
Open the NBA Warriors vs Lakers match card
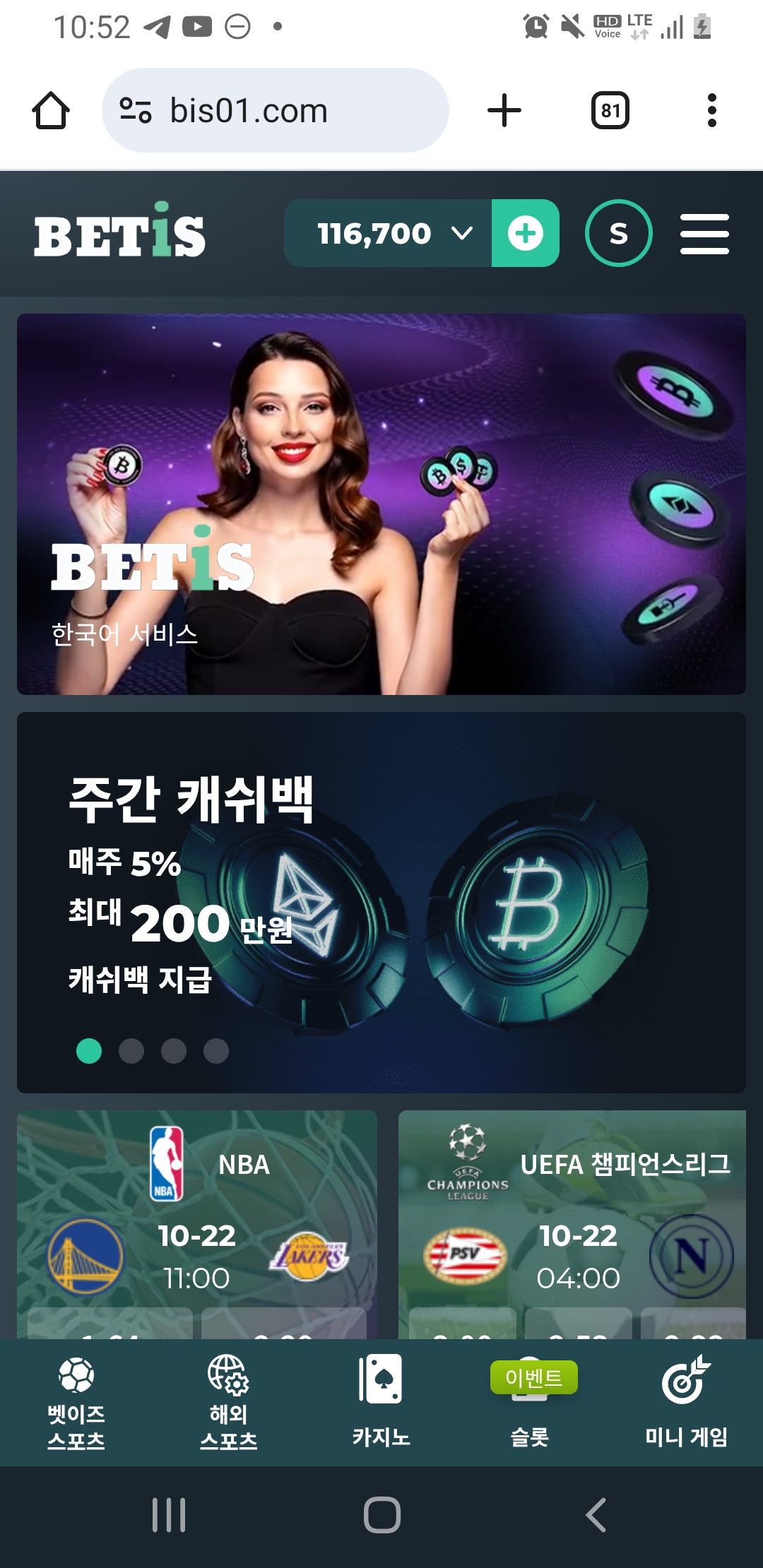click(x=197, y=1225)
